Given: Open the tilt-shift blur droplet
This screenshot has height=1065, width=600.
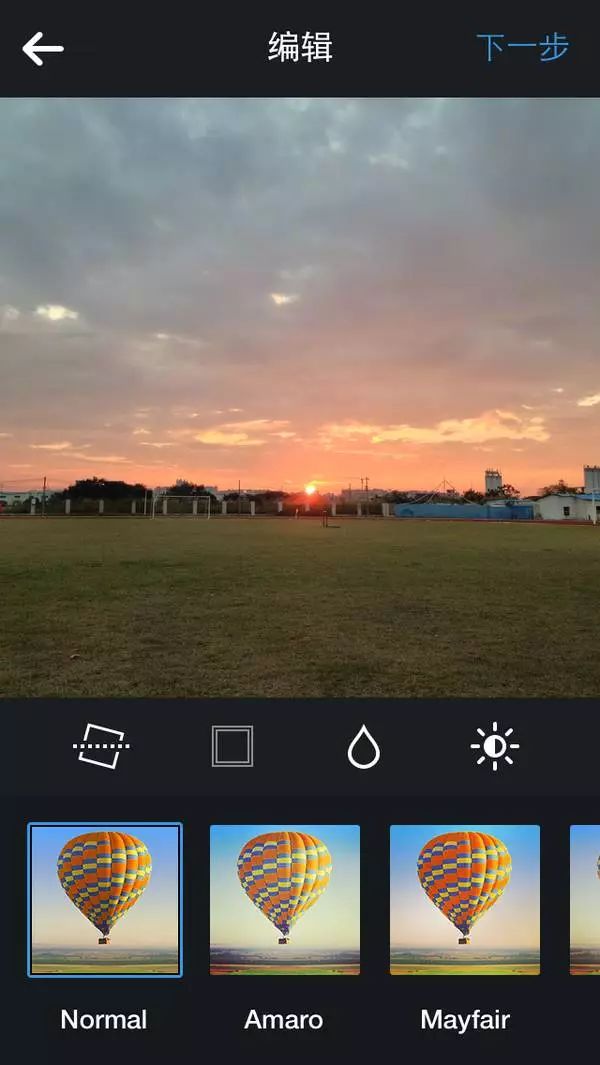Looking at the screenshot, I should (364, 746).
